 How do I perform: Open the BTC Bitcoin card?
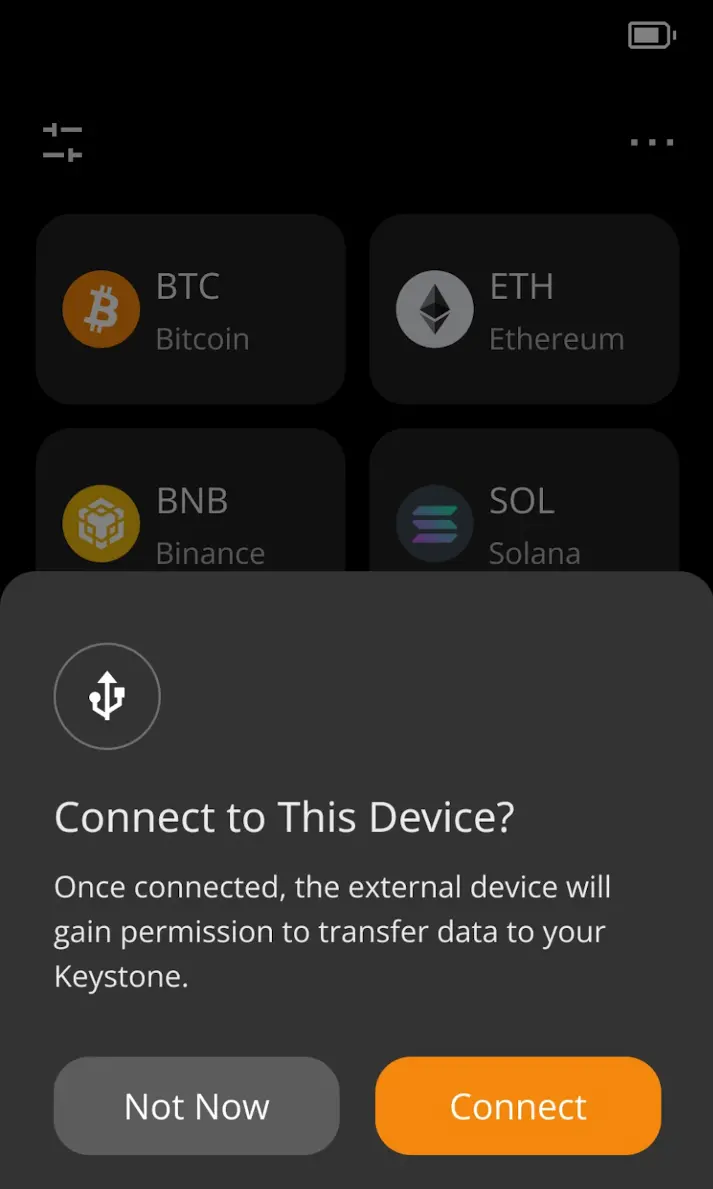tap(191, 309)
